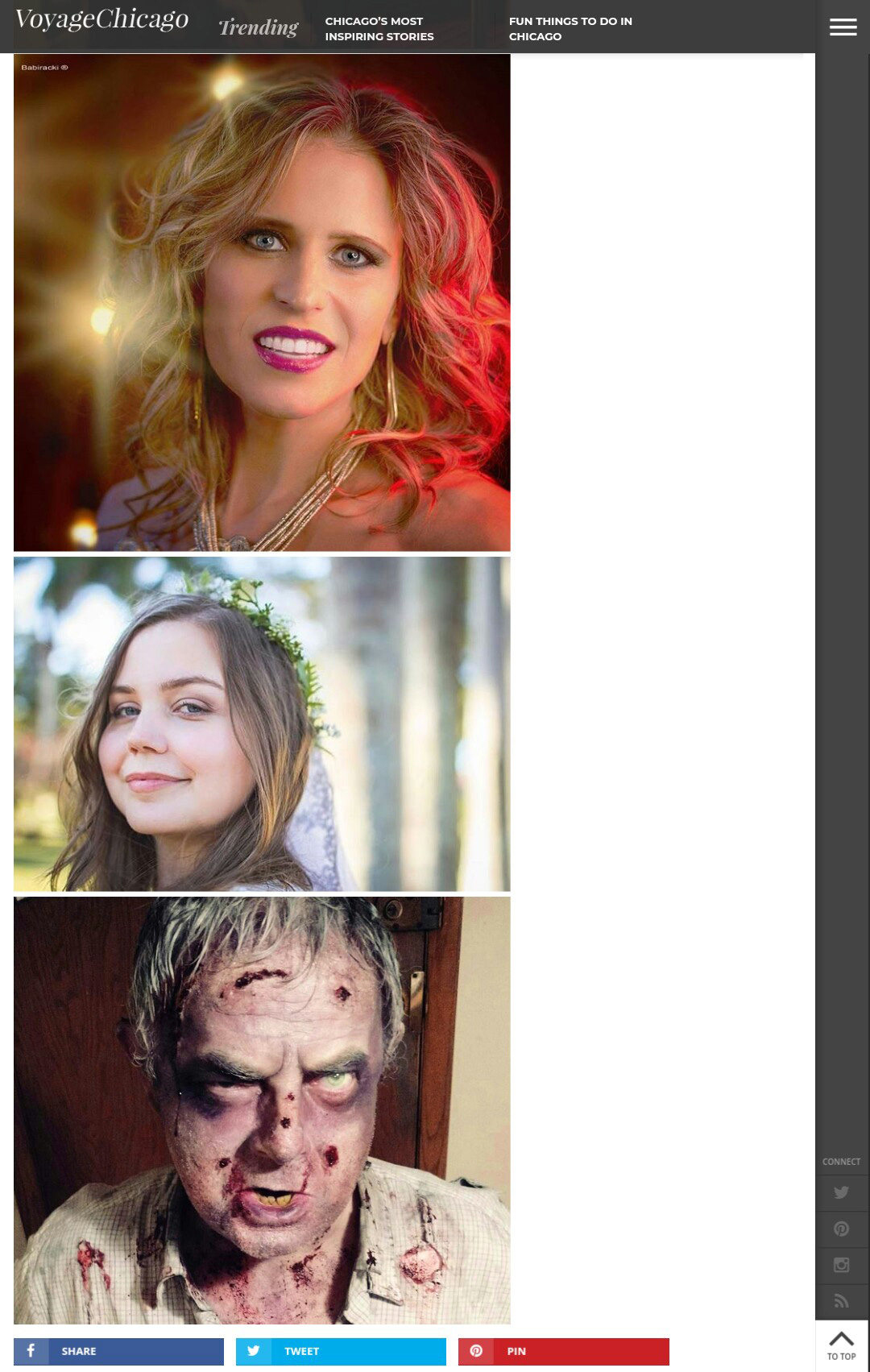Jump back to top of page

pyautogui.click(x=841, y=1345)
